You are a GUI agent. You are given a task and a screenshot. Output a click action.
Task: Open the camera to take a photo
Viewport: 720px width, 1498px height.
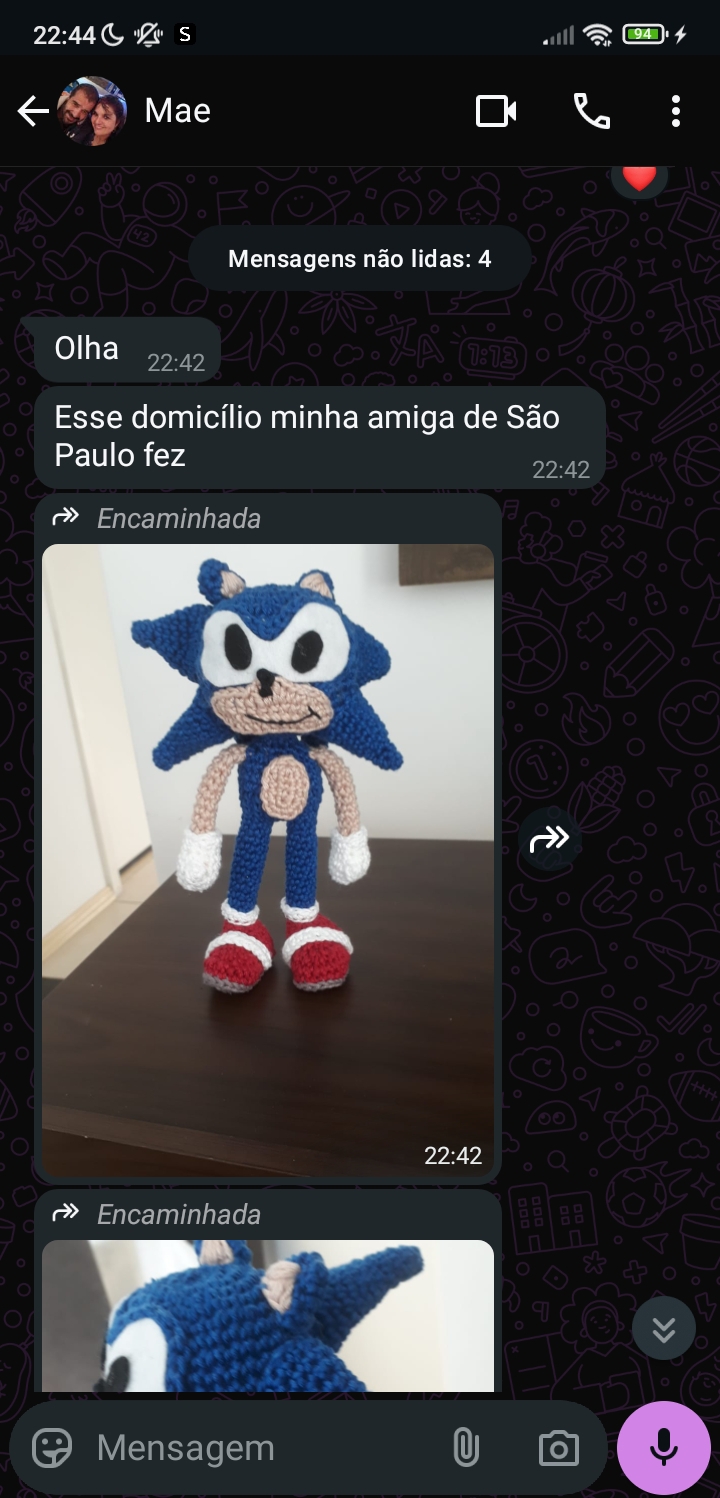click(x=558, y=1447)
